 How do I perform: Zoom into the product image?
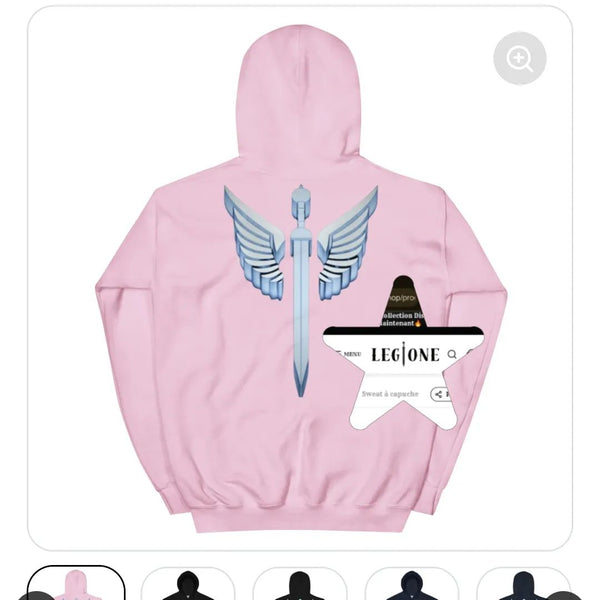coord(520,58)
